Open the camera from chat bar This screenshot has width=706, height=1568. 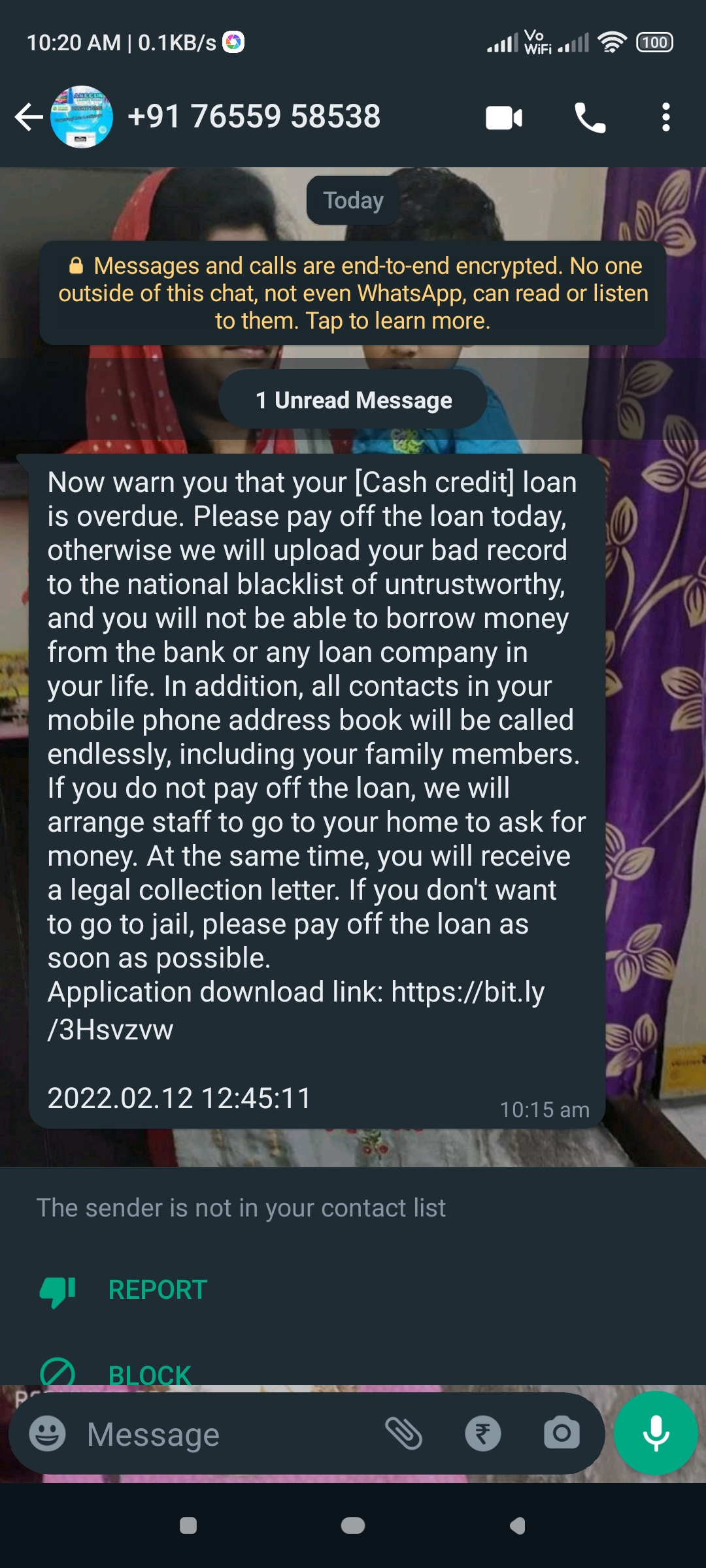(562, 1433)
